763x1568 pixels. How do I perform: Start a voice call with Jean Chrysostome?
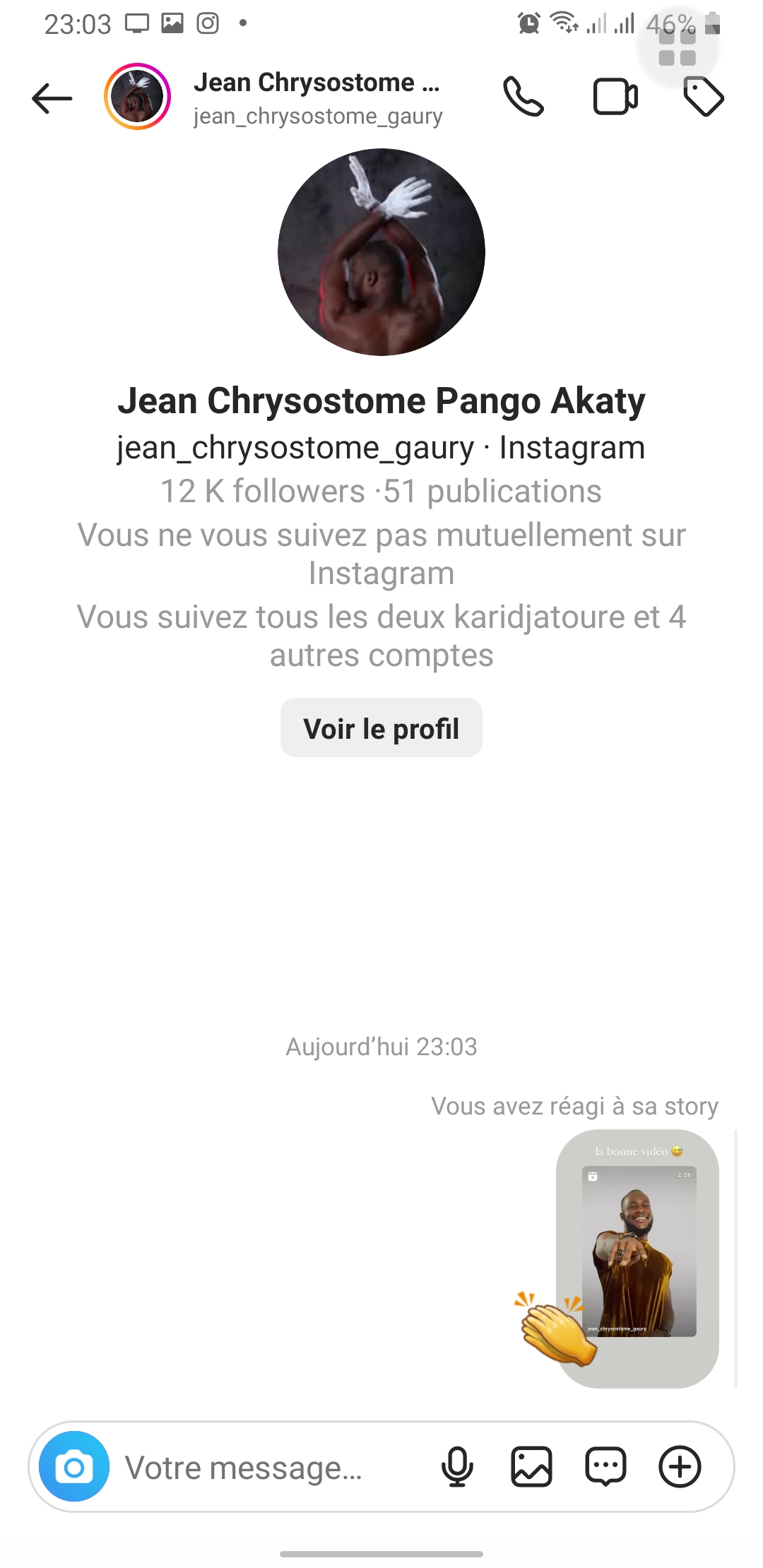point(524,97)
